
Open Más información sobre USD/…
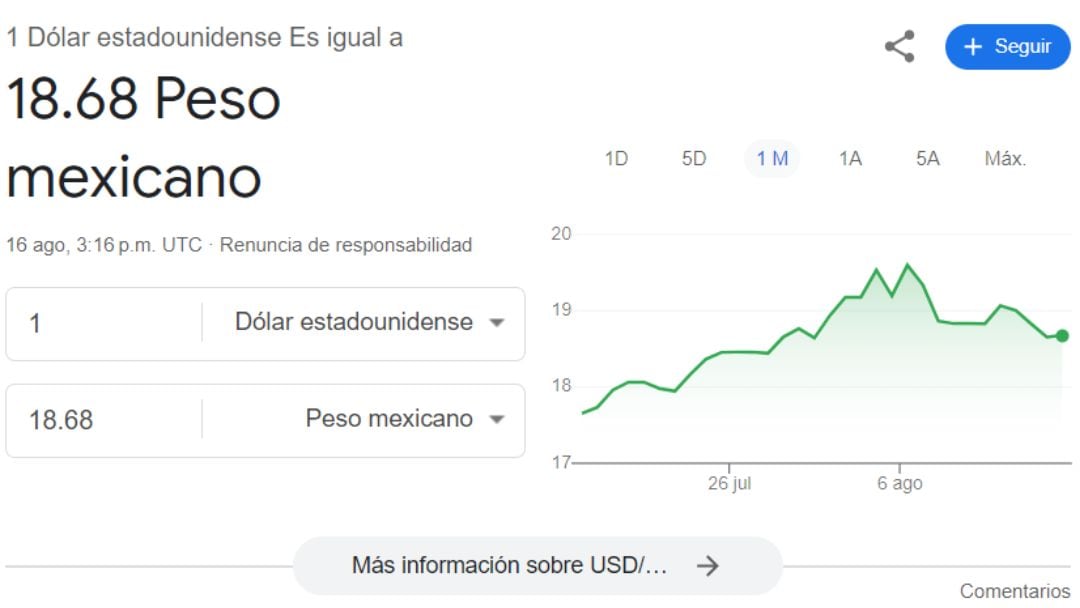[536, 566]
